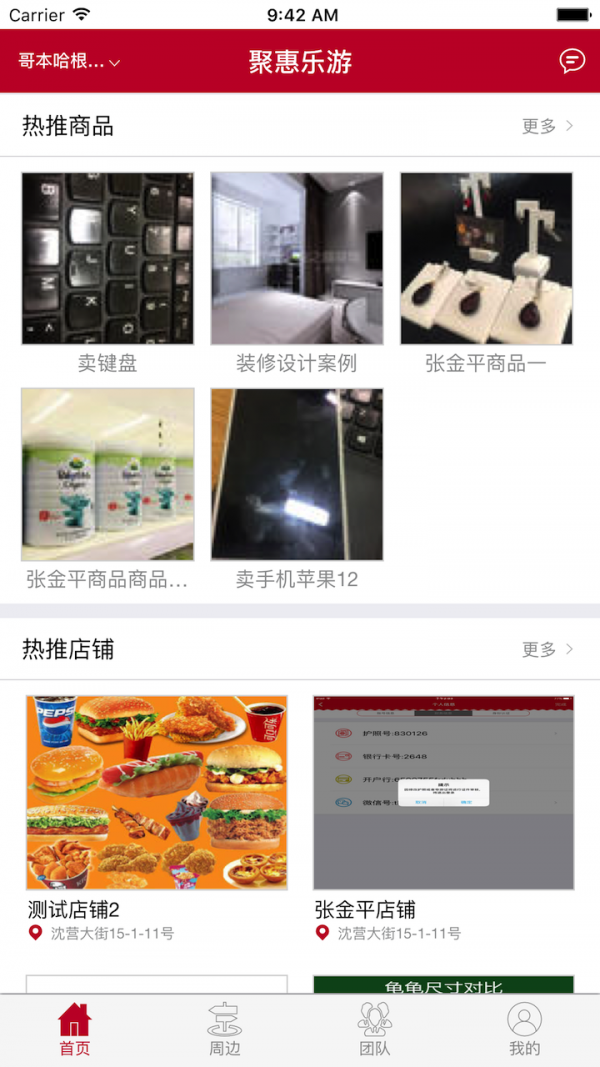
Task: Open the 我的 profile tab
Action: pyautogui.click(x=525, y=1029)
